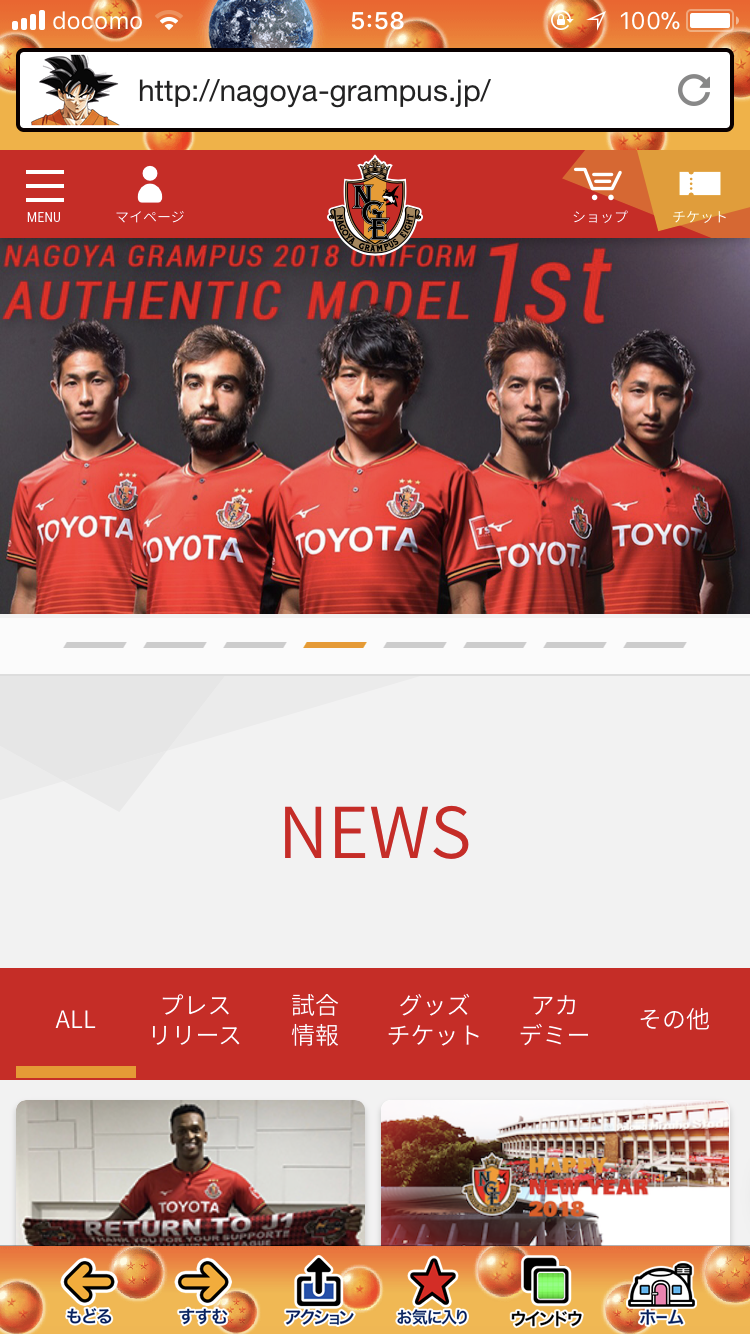Open the ショップ cart
This screenshot has width=750, height=1334.
(x=600, y=195)
